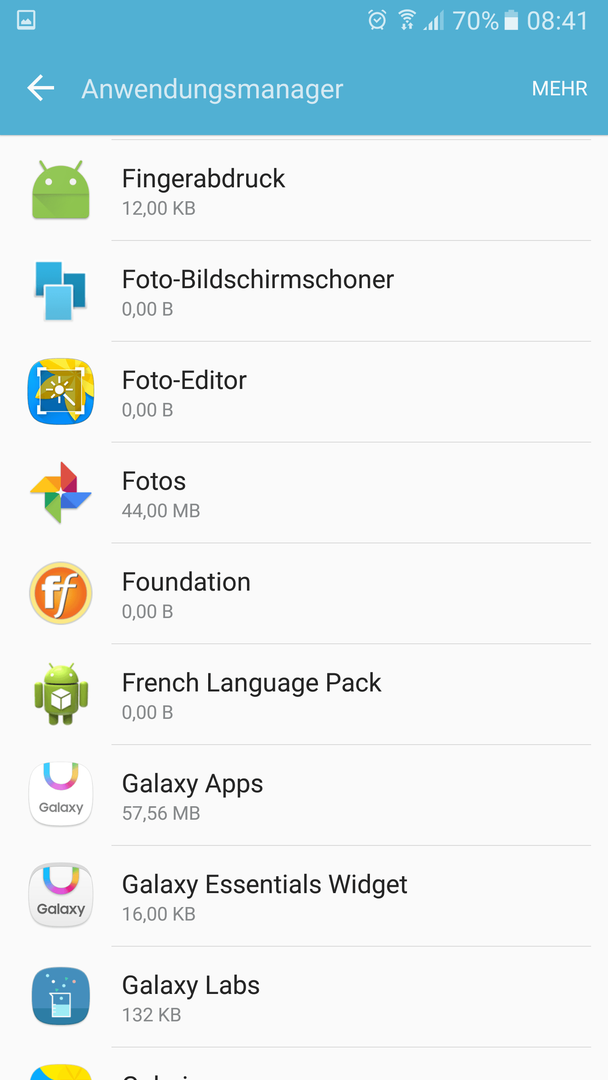Select Foto-Bildschirmschoner entry

coord(304,291)
